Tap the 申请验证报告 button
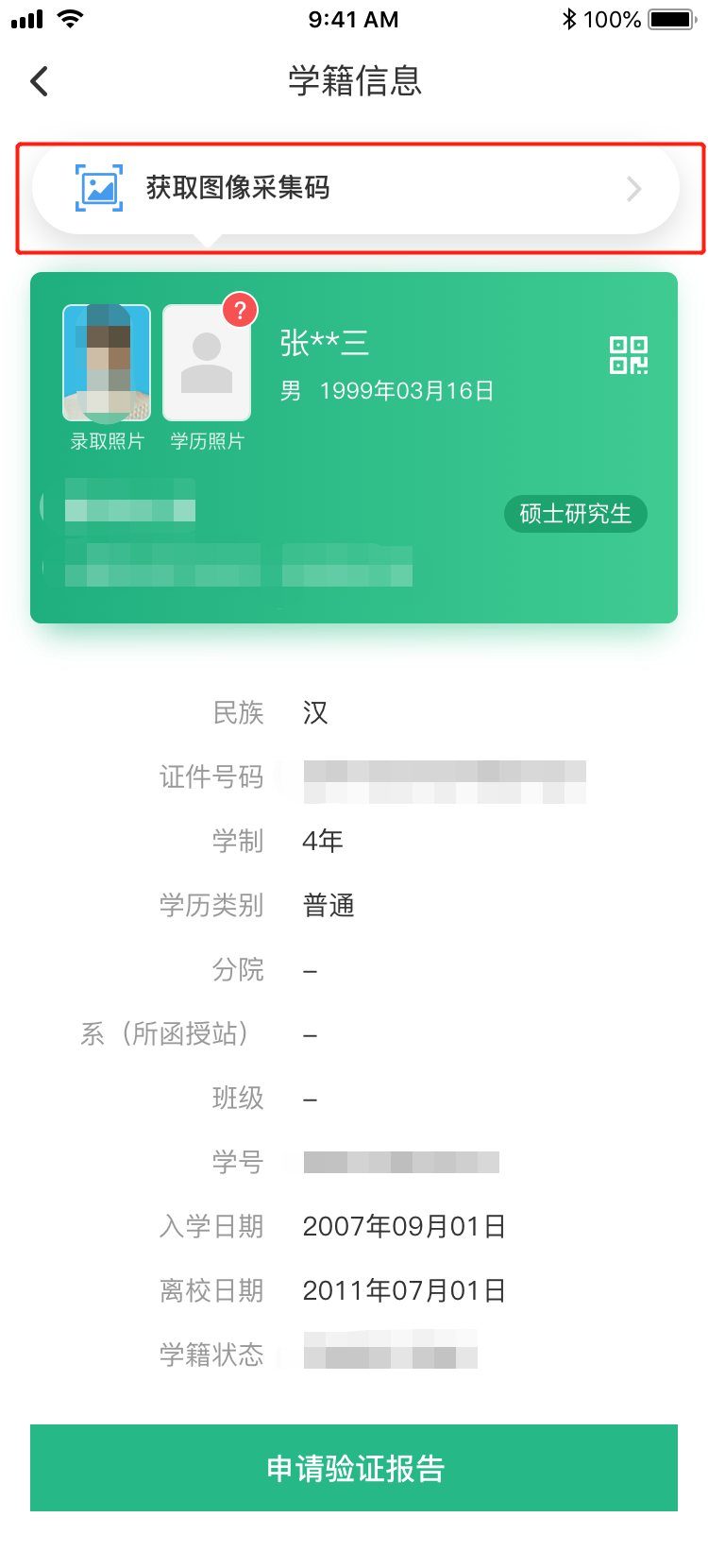Screen dimensions: 708x1568 [x=354, y=1467]
